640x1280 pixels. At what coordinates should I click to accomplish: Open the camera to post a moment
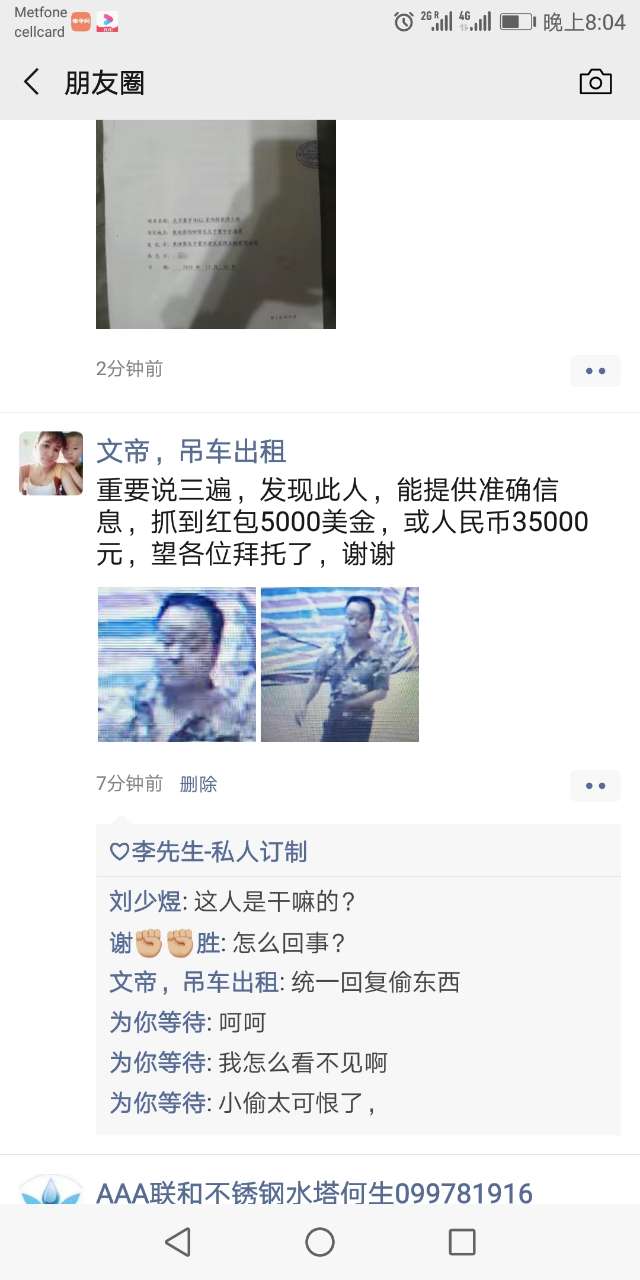595,82
